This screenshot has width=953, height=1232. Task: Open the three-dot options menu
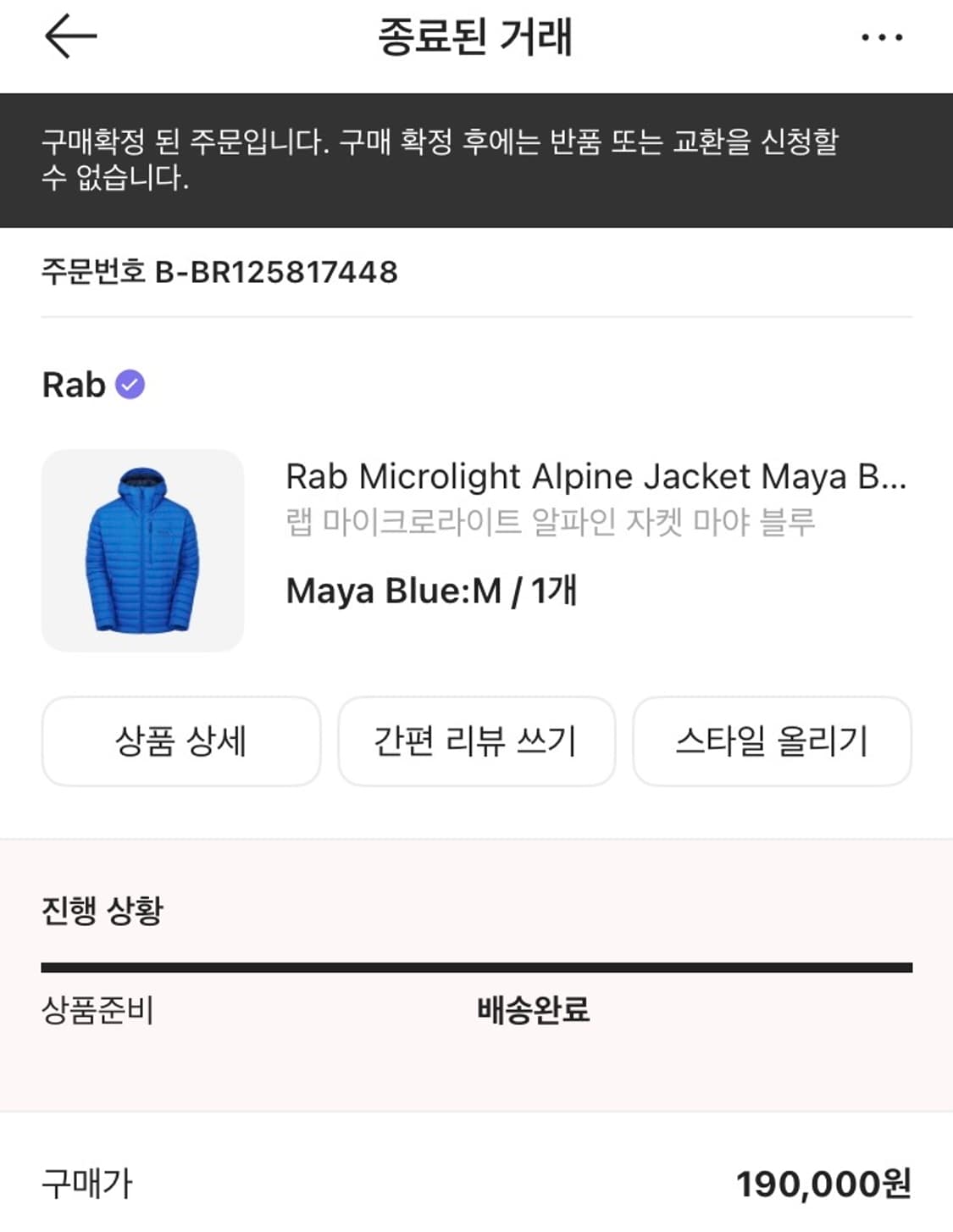(879, 36)
